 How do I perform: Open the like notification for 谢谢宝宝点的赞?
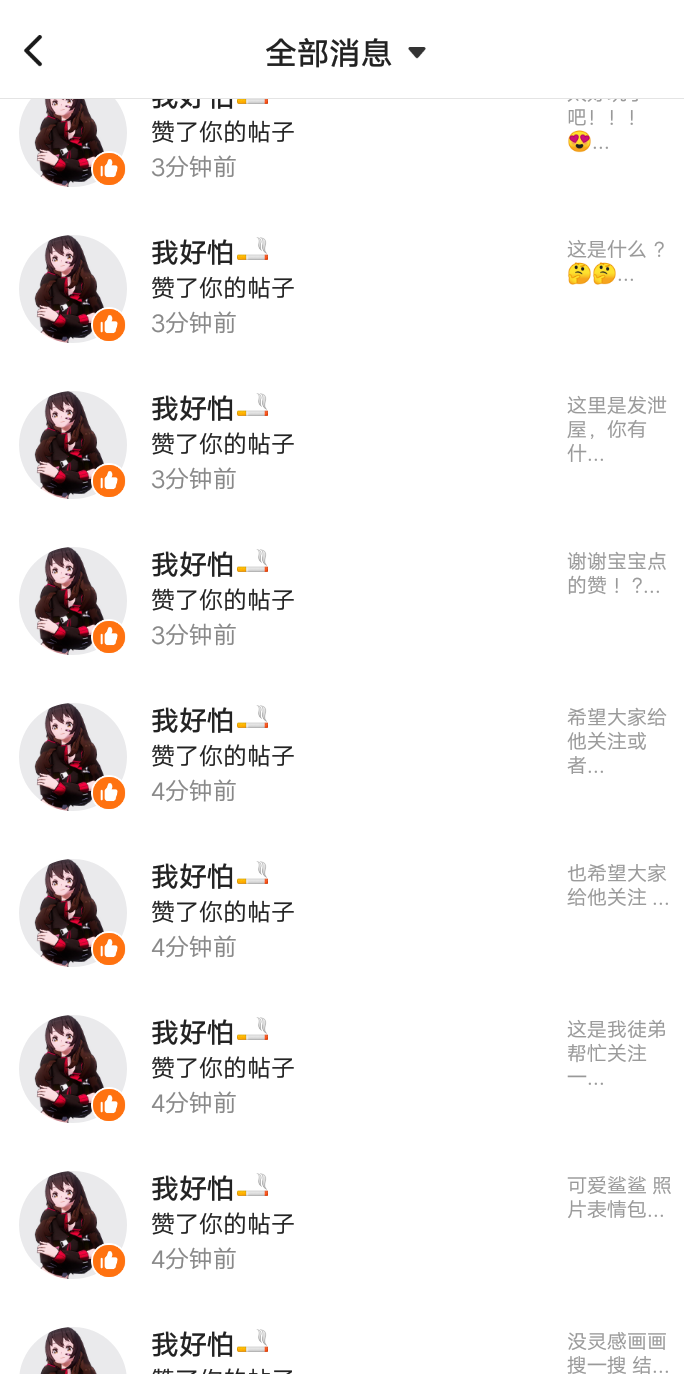click(x=342, y=600)
